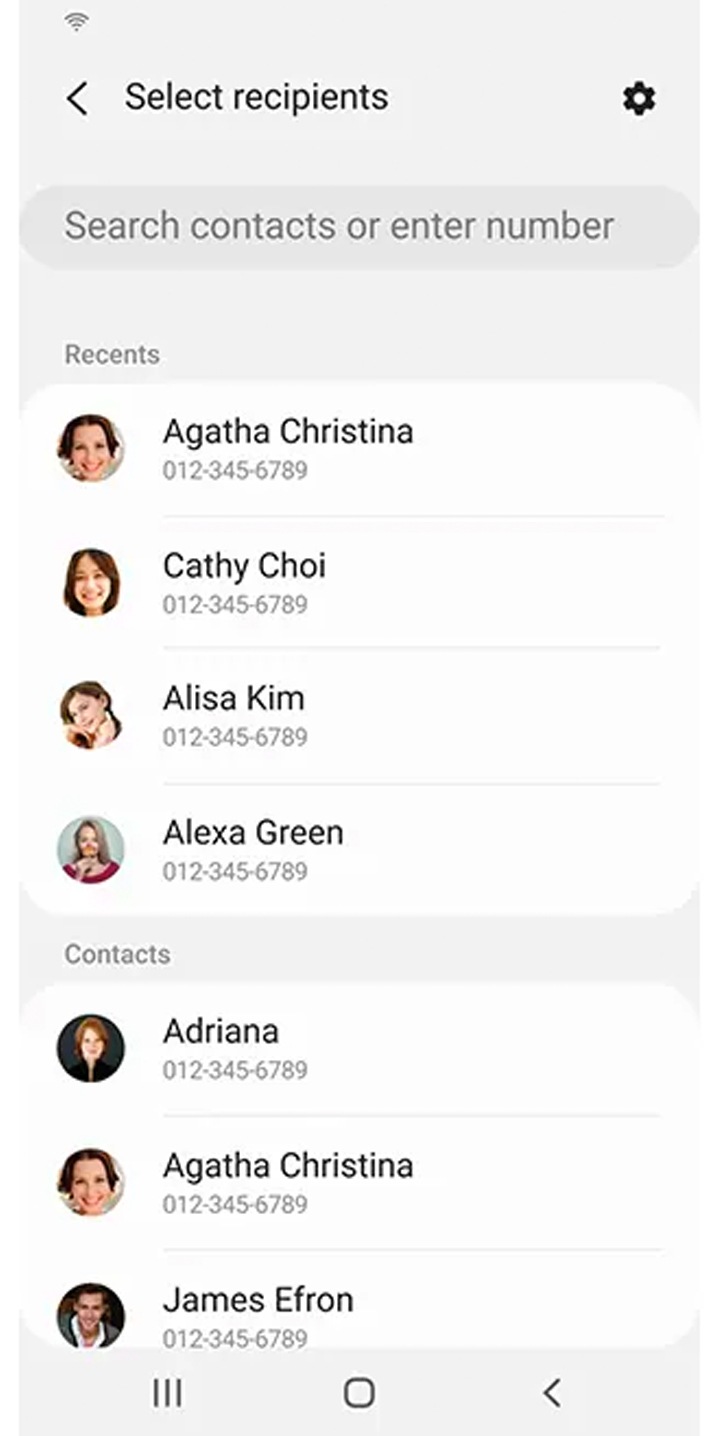Tap Adriana's contact photo
Image resolution: width=720 pixels, height=1436 pixels.
tap(91, 1049)
